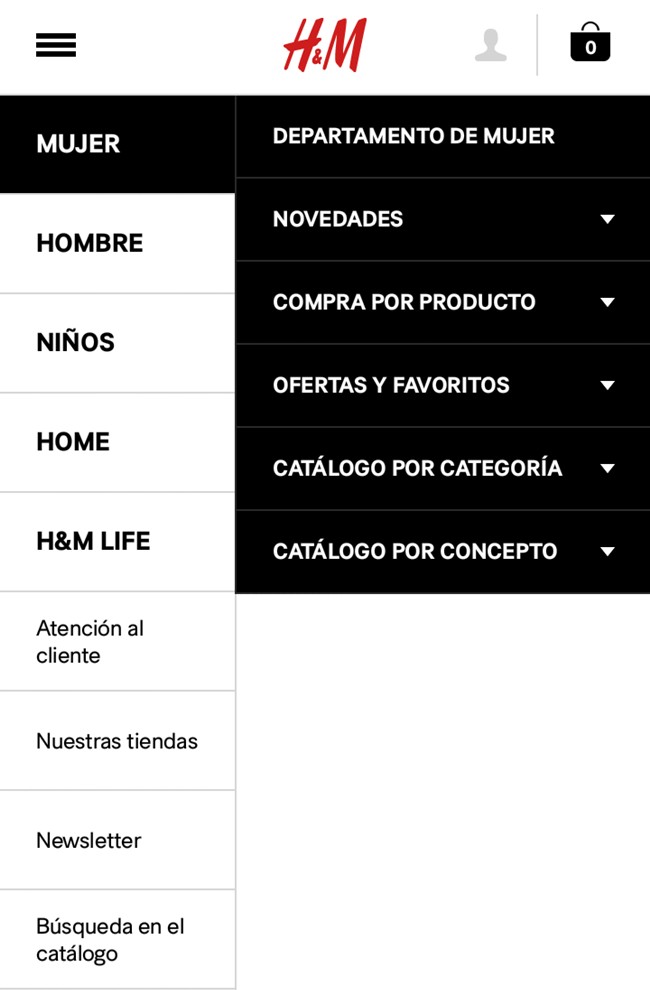Screen dimensions: 650x990
Task: Expand the Novedades submenu
Action: [x=442, y=219]
